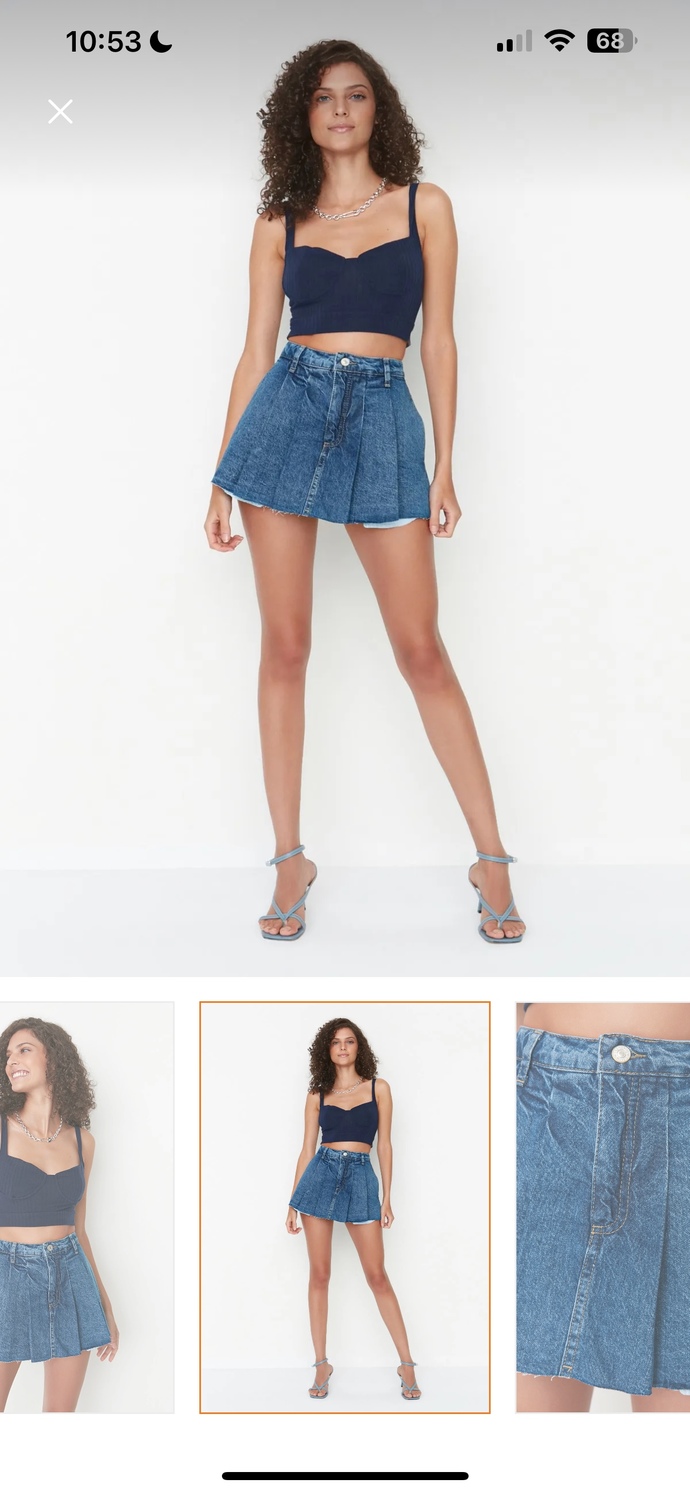Close the full-screen image viewer
This screenshot has height=1493, width=690.
[60, 112]
